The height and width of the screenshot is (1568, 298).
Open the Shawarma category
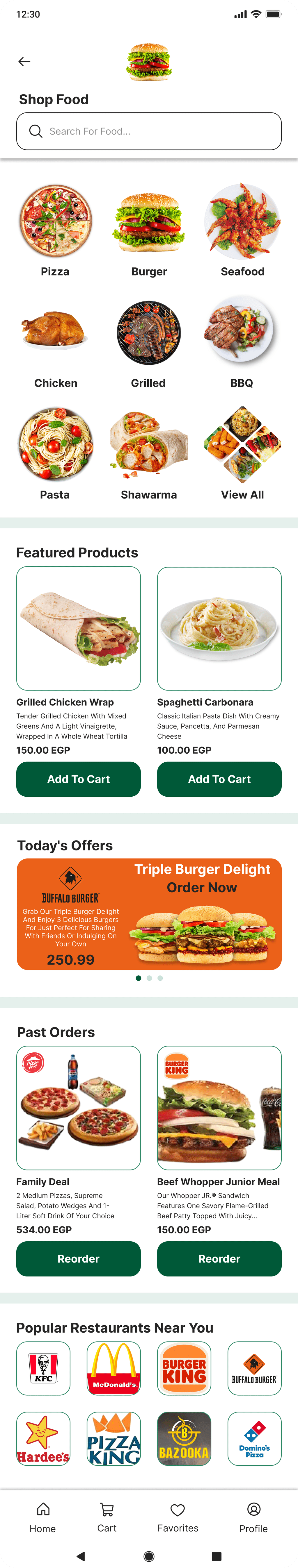point(149,454)
